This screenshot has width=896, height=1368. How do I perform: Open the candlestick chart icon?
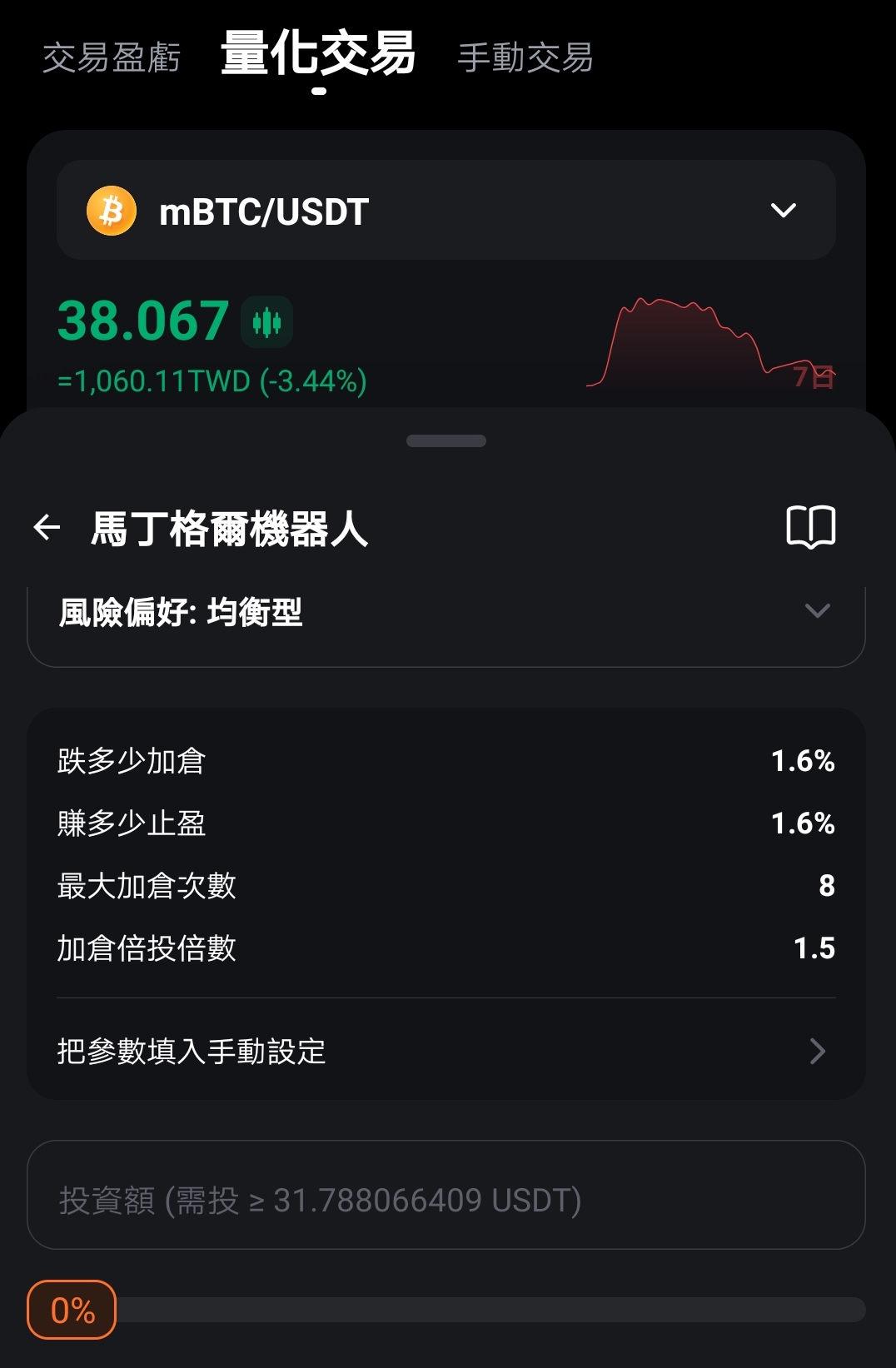pos(266,321)
